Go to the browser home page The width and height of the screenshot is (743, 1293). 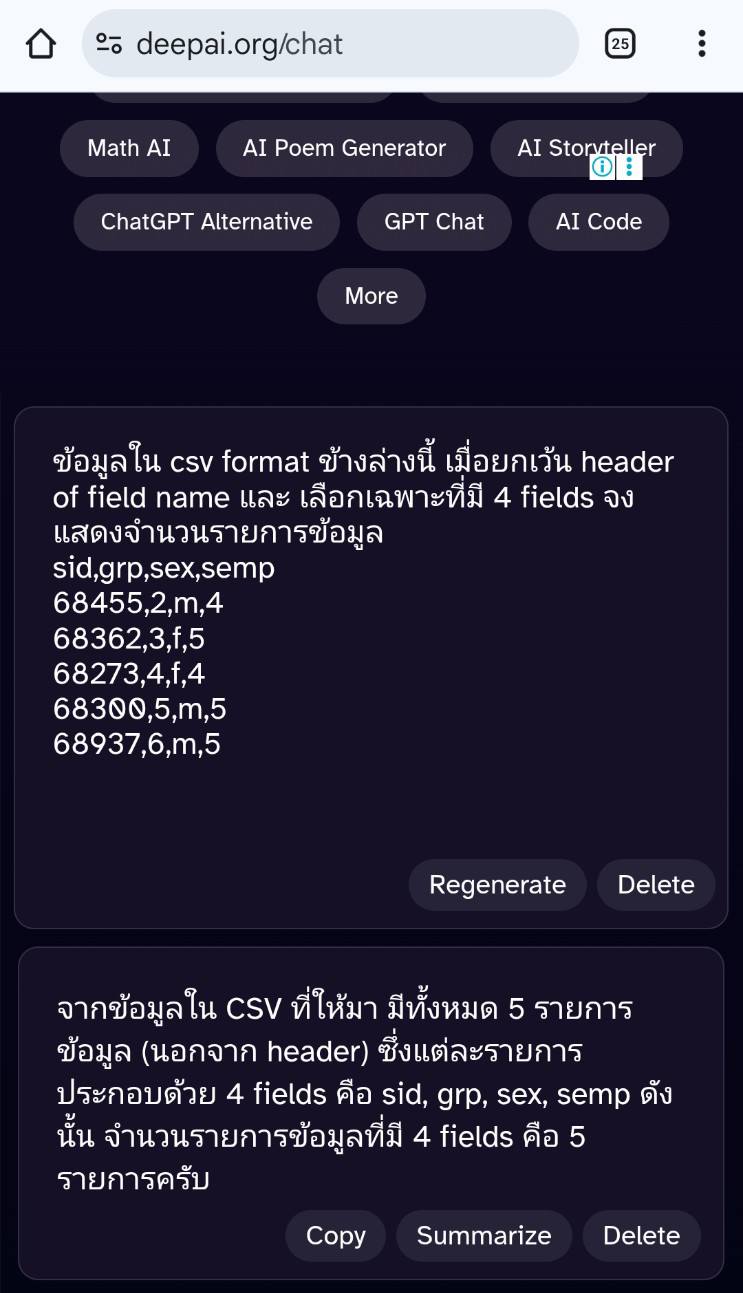coord(41,44)
